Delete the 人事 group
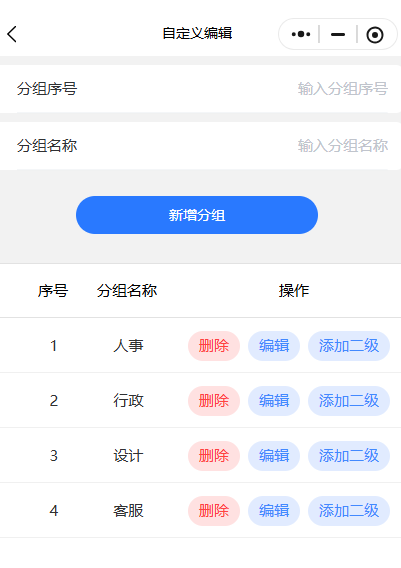401x568 pixels. [214, 346]
